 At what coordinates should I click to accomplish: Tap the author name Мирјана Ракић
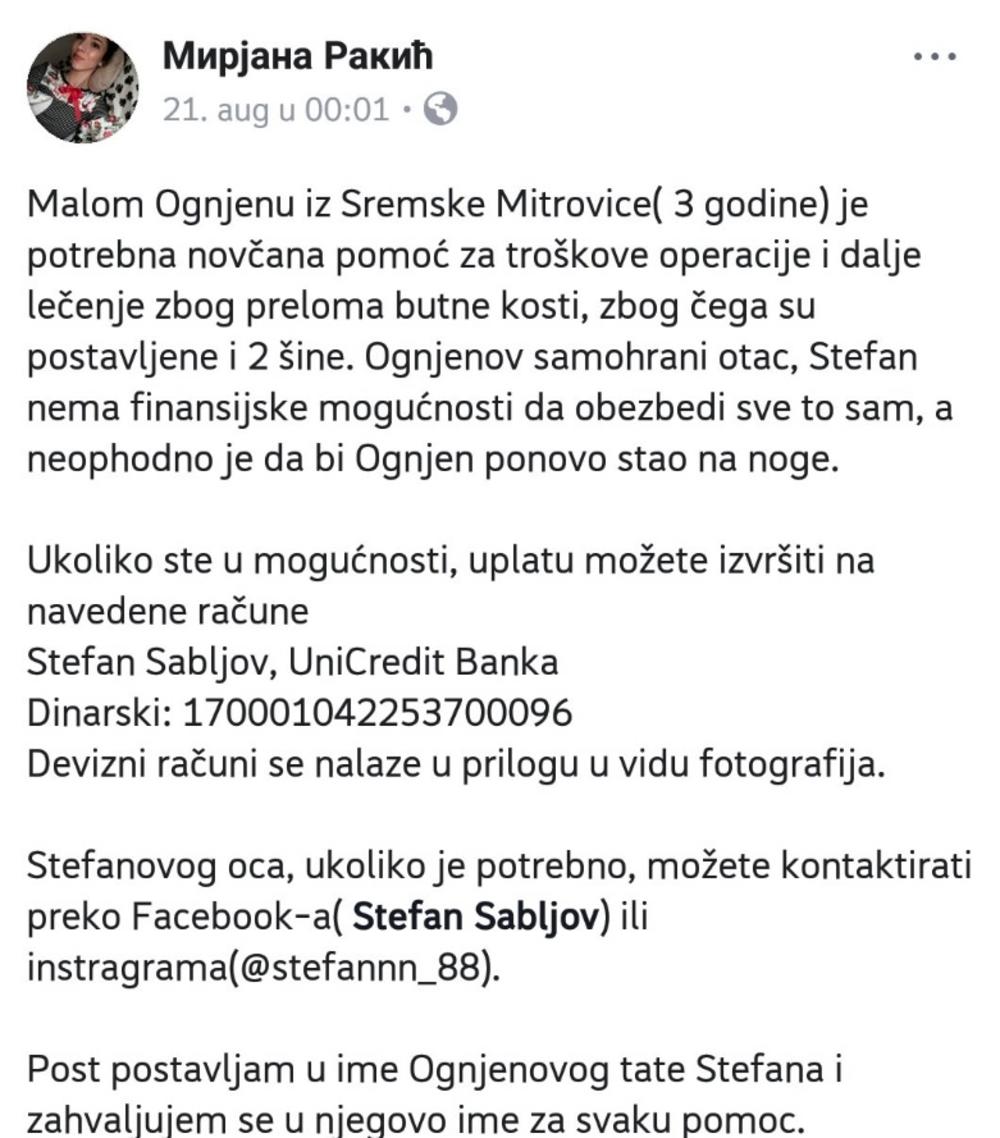(297, 58)
